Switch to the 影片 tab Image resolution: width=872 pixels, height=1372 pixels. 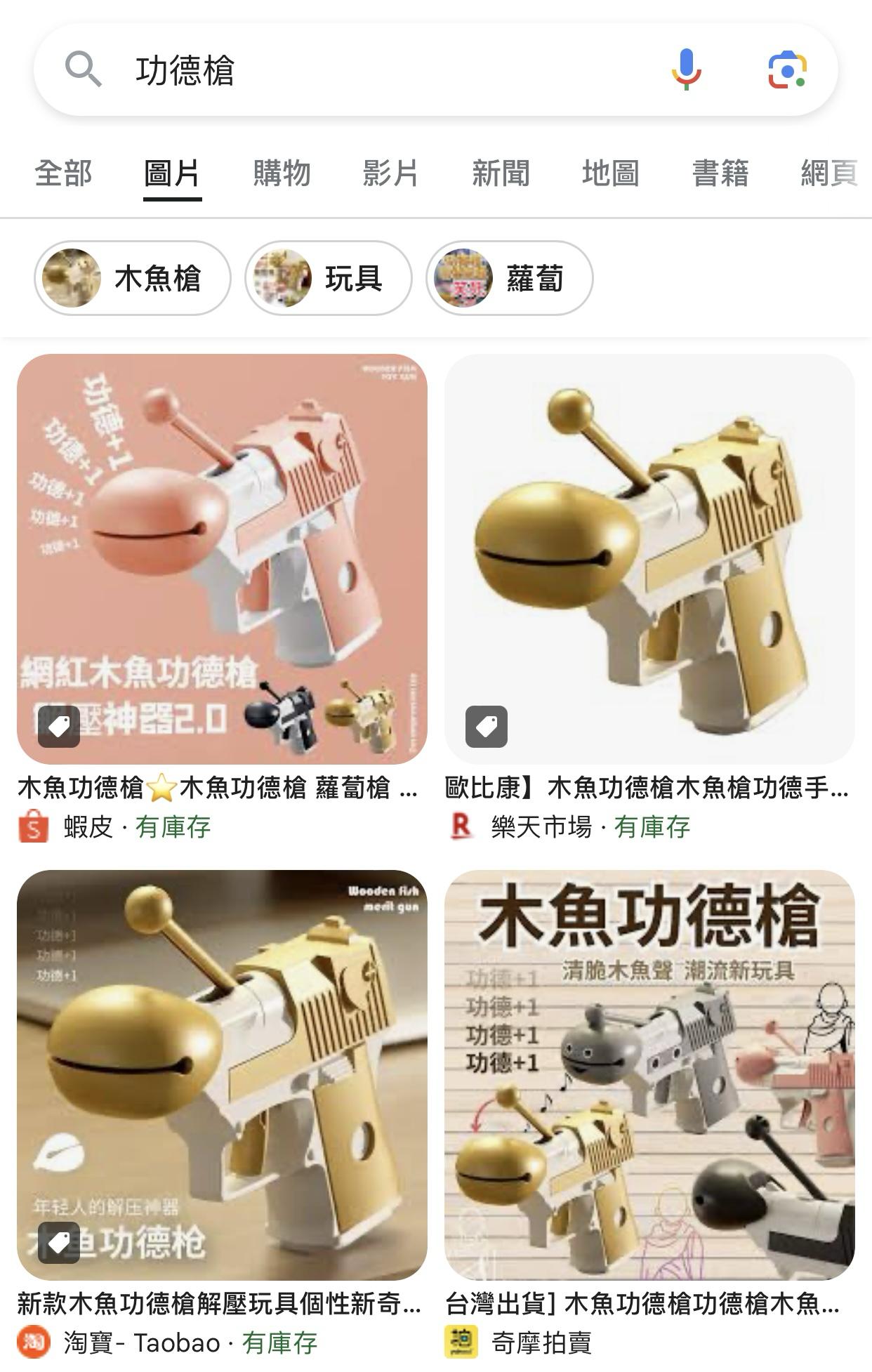point(390,173)
